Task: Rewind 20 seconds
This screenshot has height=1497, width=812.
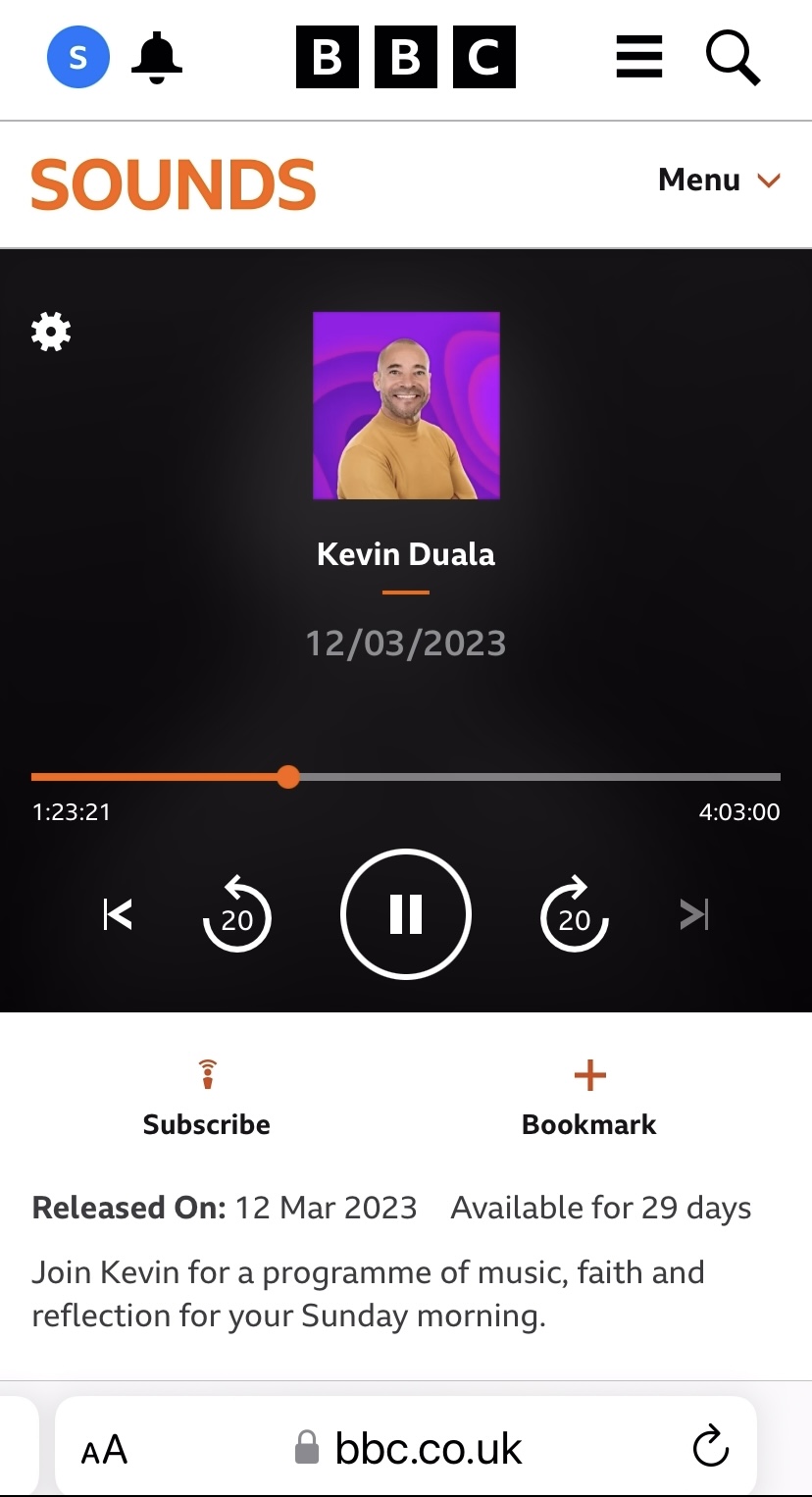Action: [236, 914]
